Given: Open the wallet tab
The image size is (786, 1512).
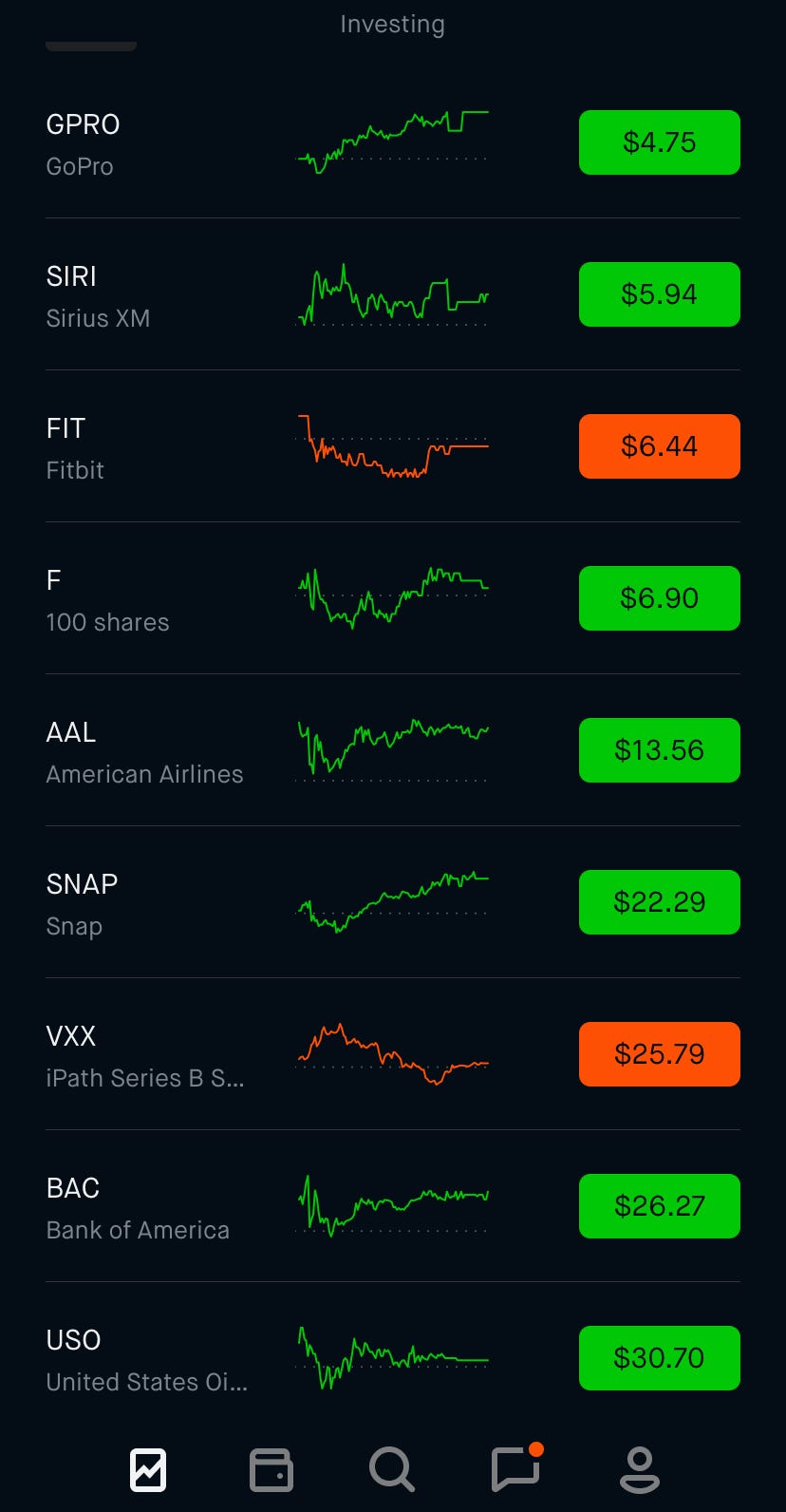Looking at the screenshot, I should pos(271,1470).
